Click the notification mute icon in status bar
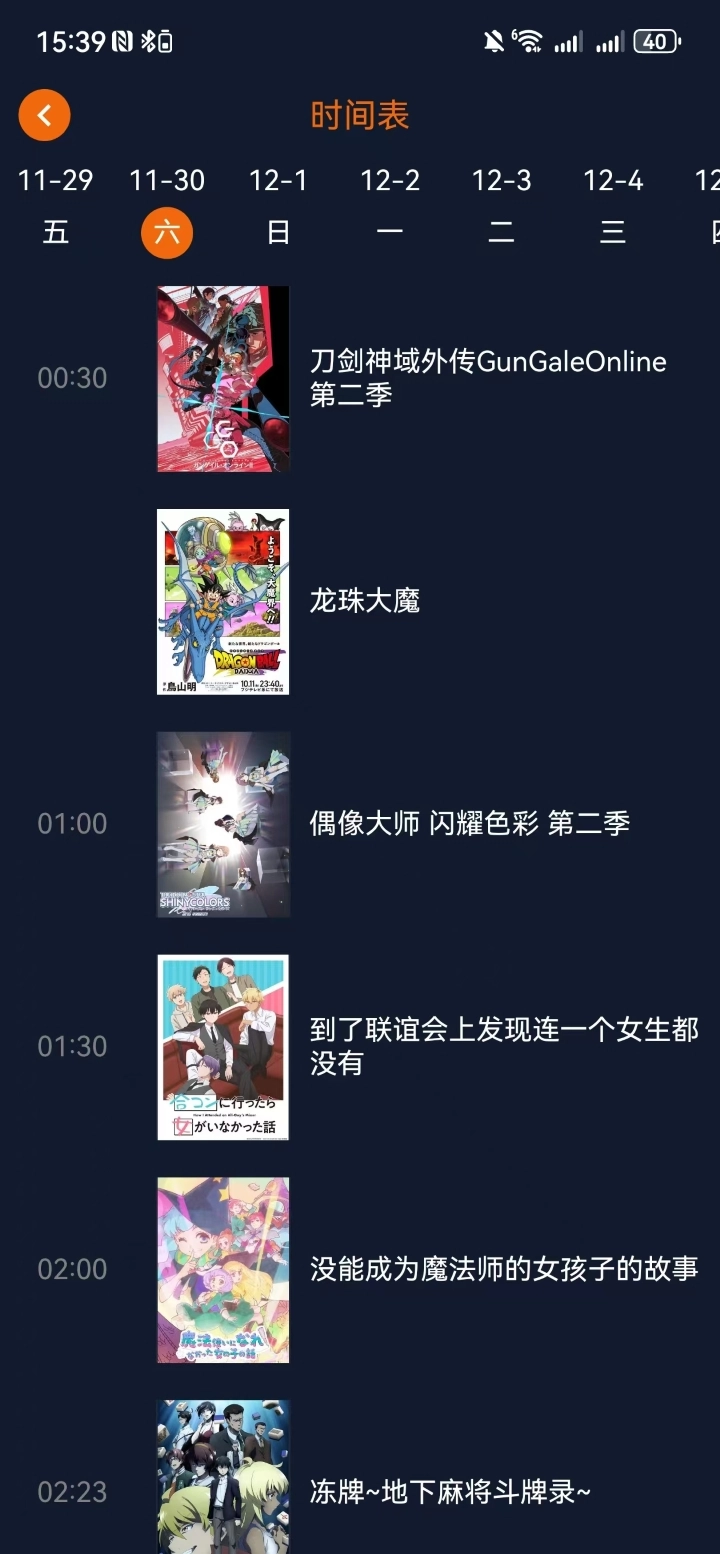The image size is (720, 1554). coord(491,40)
